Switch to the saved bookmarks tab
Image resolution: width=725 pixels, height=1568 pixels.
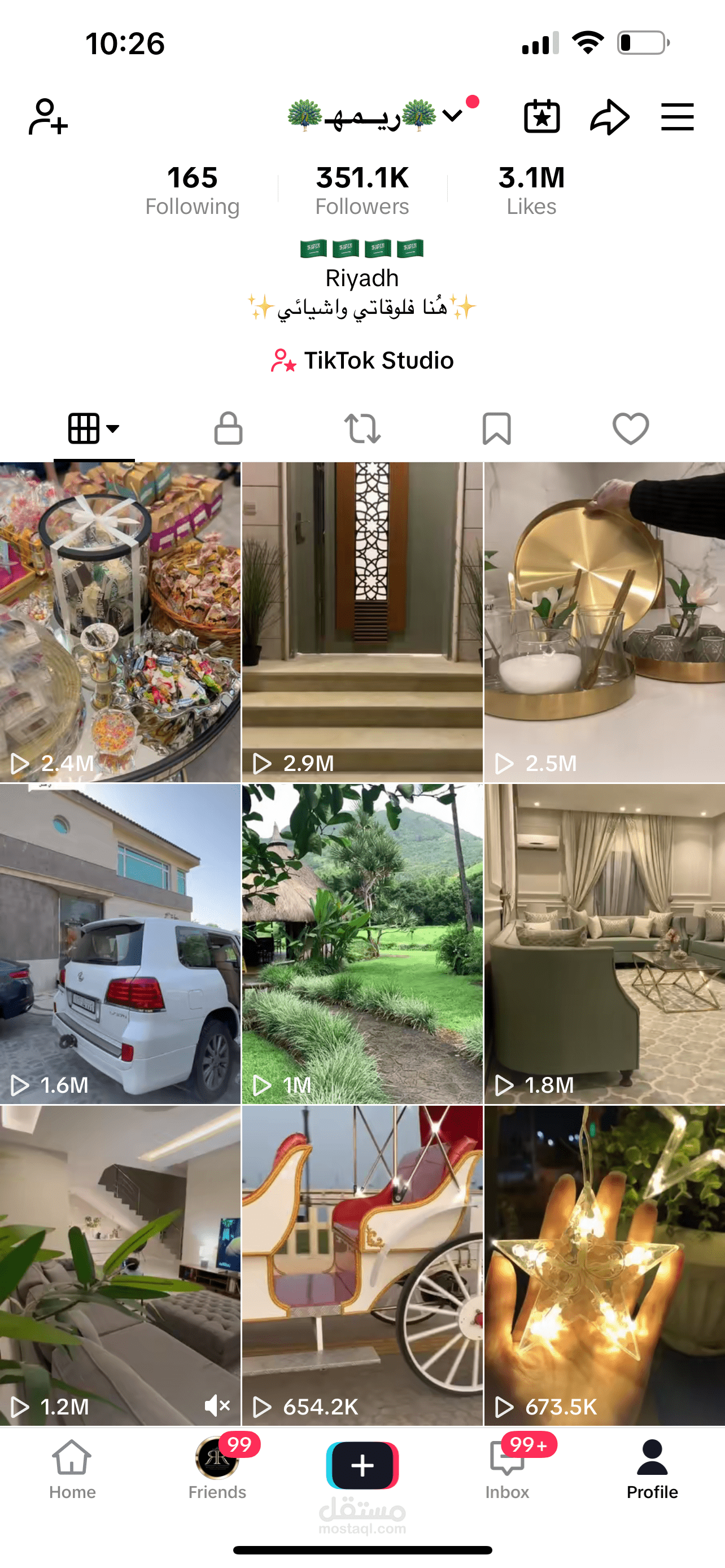click(x=496, y=428)
